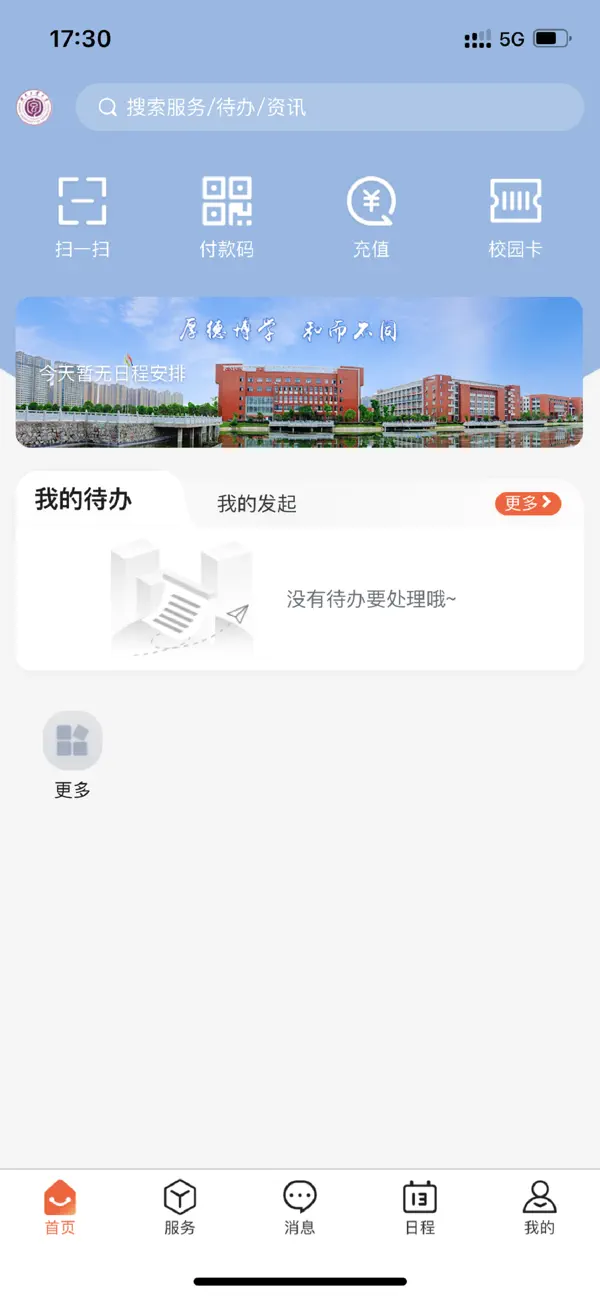
Task: Switch to the 服务 tab
Action: pyautogui.click(x=180, y=1207)
